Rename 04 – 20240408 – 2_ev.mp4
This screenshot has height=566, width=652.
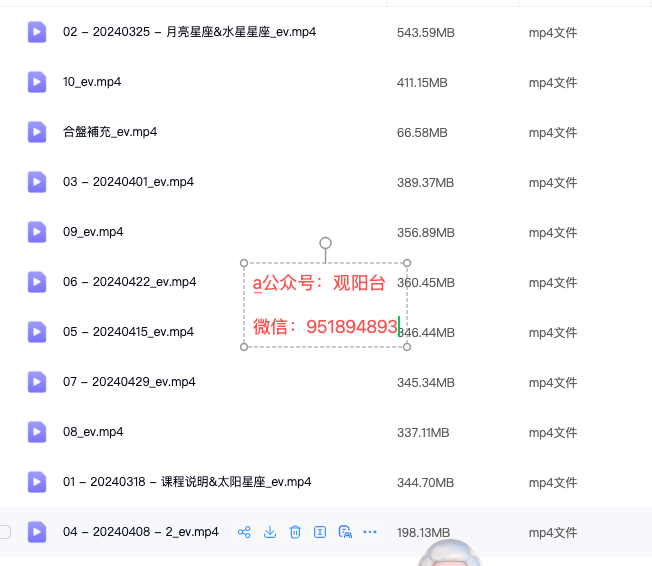click(x=320, y=532)
